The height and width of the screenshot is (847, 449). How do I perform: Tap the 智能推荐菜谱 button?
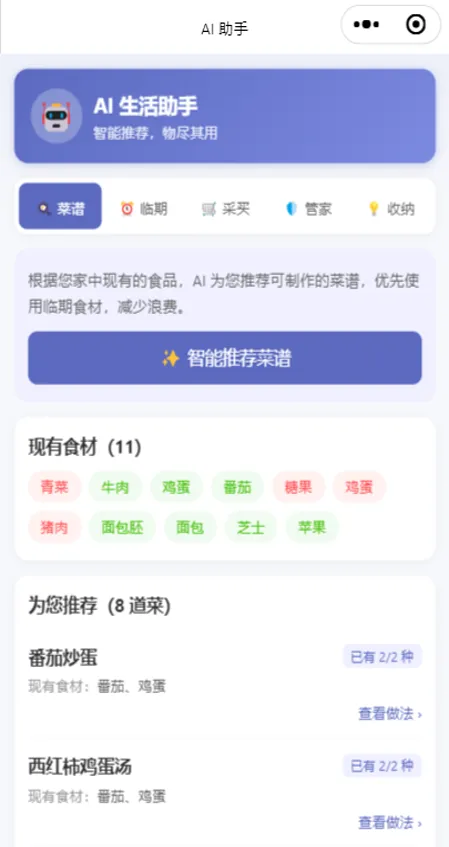(225, 358)
